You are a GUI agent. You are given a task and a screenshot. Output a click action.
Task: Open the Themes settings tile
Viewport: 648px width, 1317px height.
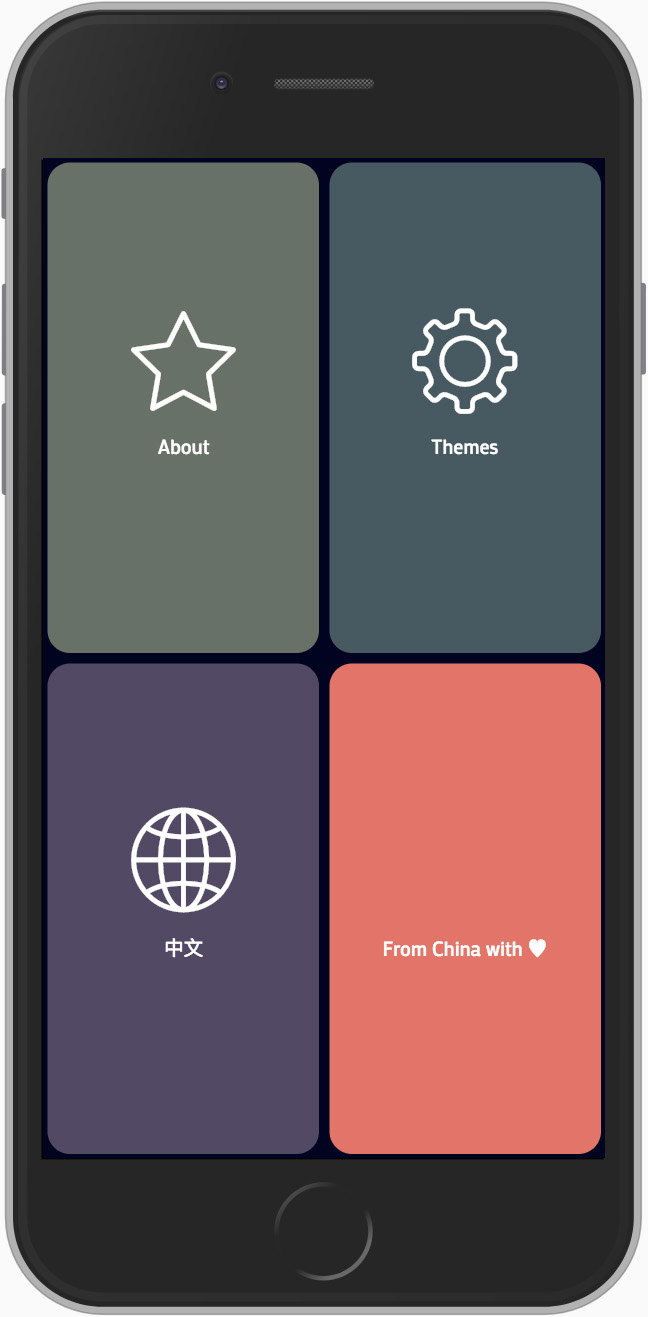tap(465, 408)
